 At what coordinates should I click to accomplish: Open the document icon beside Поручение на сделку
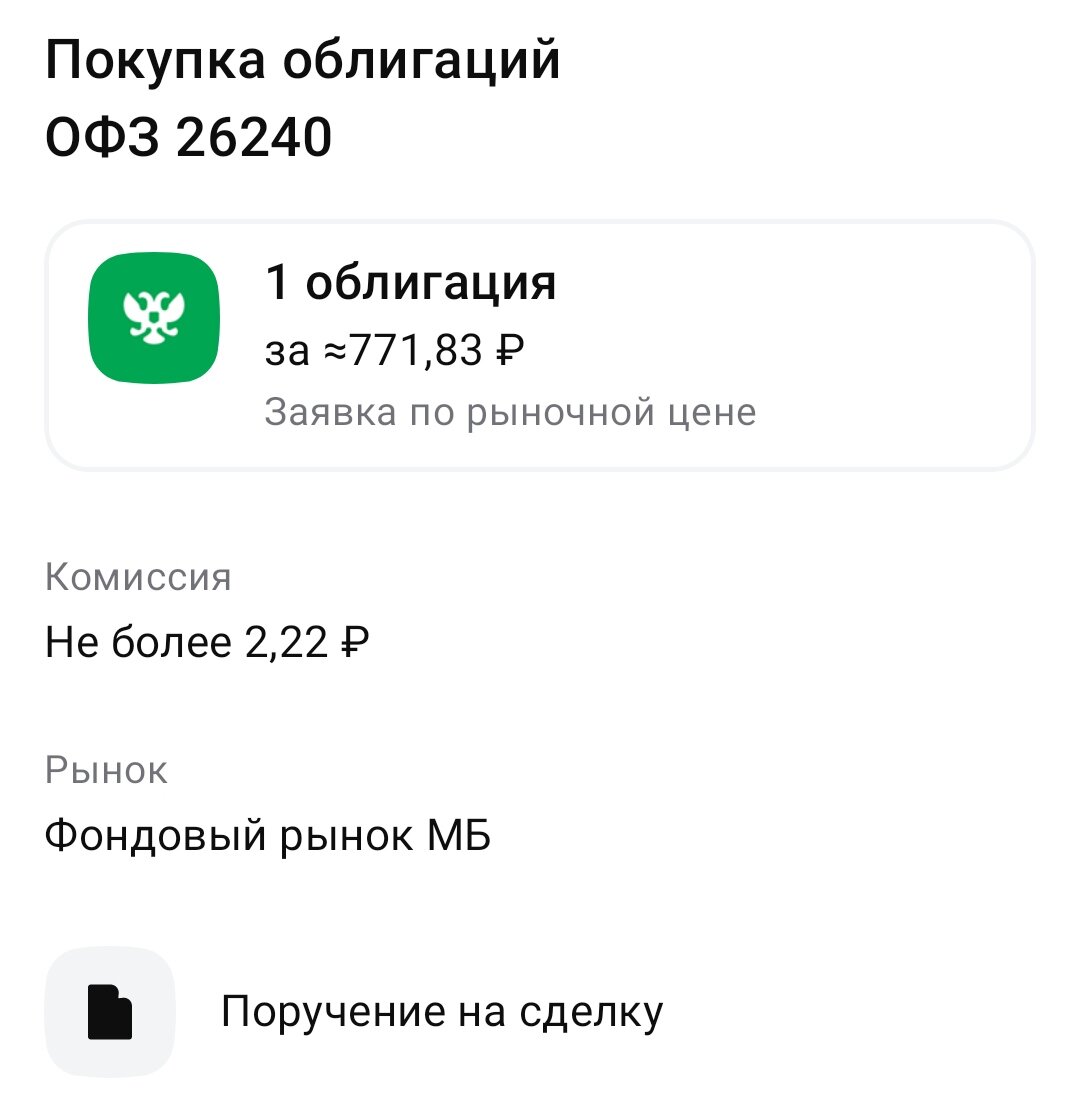[x=113, y=1009]
